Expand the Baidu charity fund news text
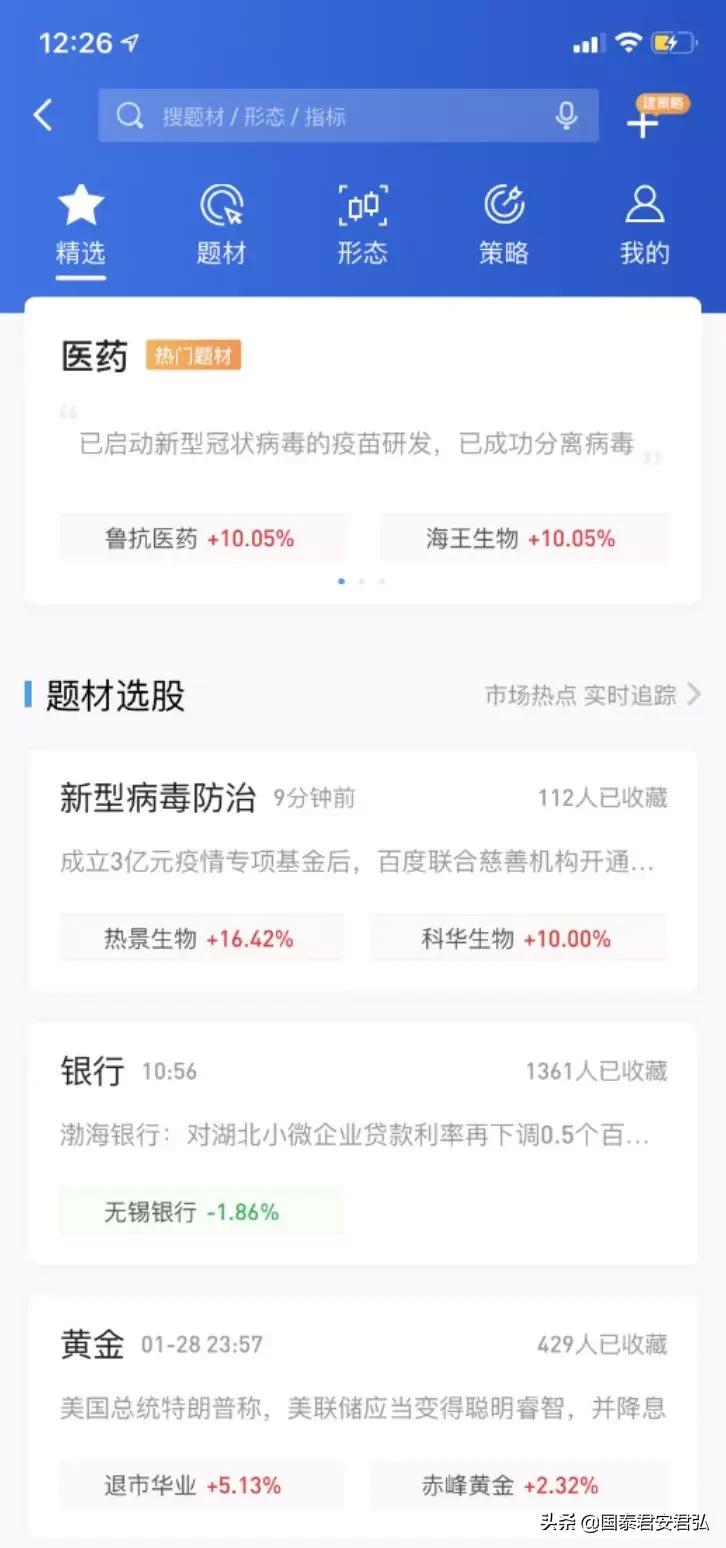This screenshot has height=1548, width=726. pos(360,862)
